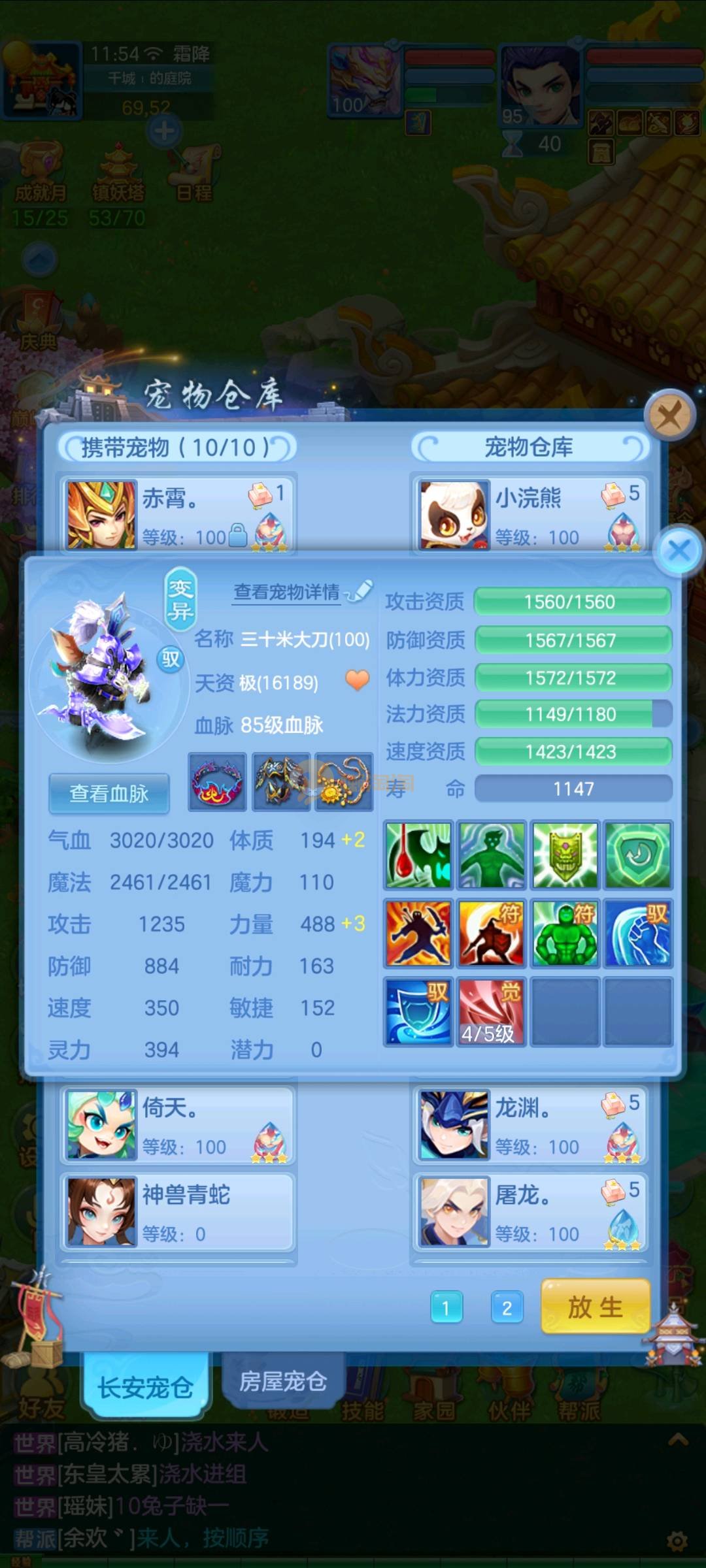Inspect the pet's collar equipment slot
The image size is (706, 1568).
217,782
